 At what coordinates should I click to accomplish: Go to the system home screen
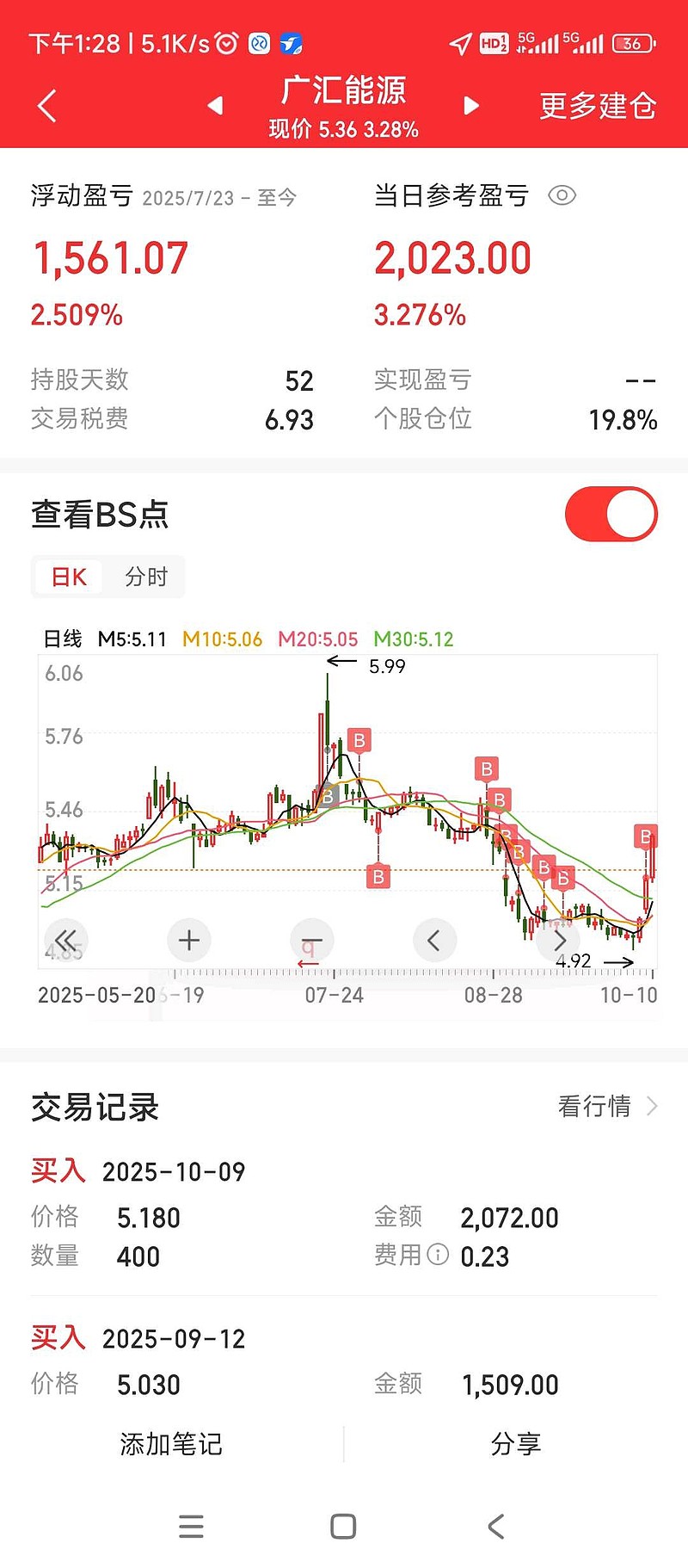pos(343,1526)
